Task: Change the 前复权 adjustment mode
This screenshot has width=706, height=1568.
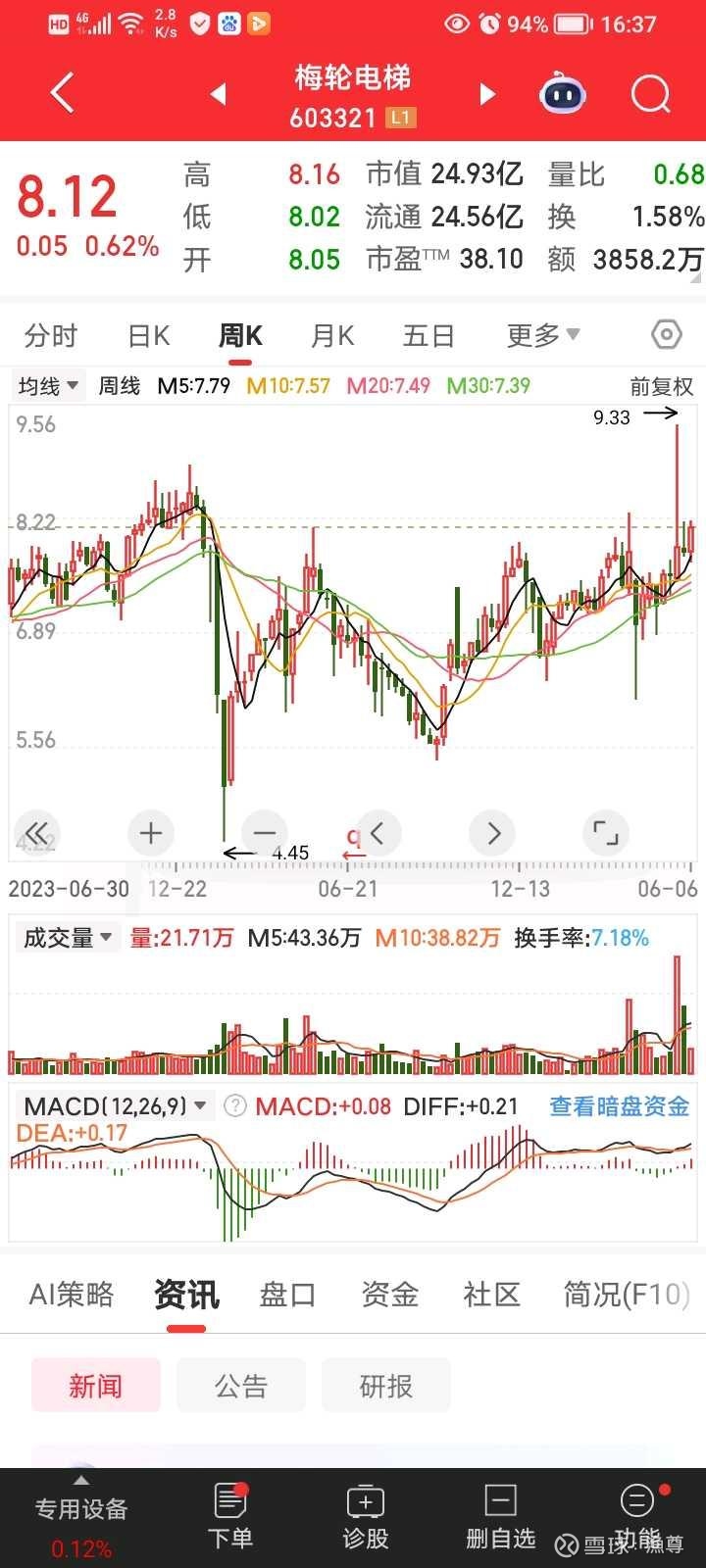Action: pos(662,386)
